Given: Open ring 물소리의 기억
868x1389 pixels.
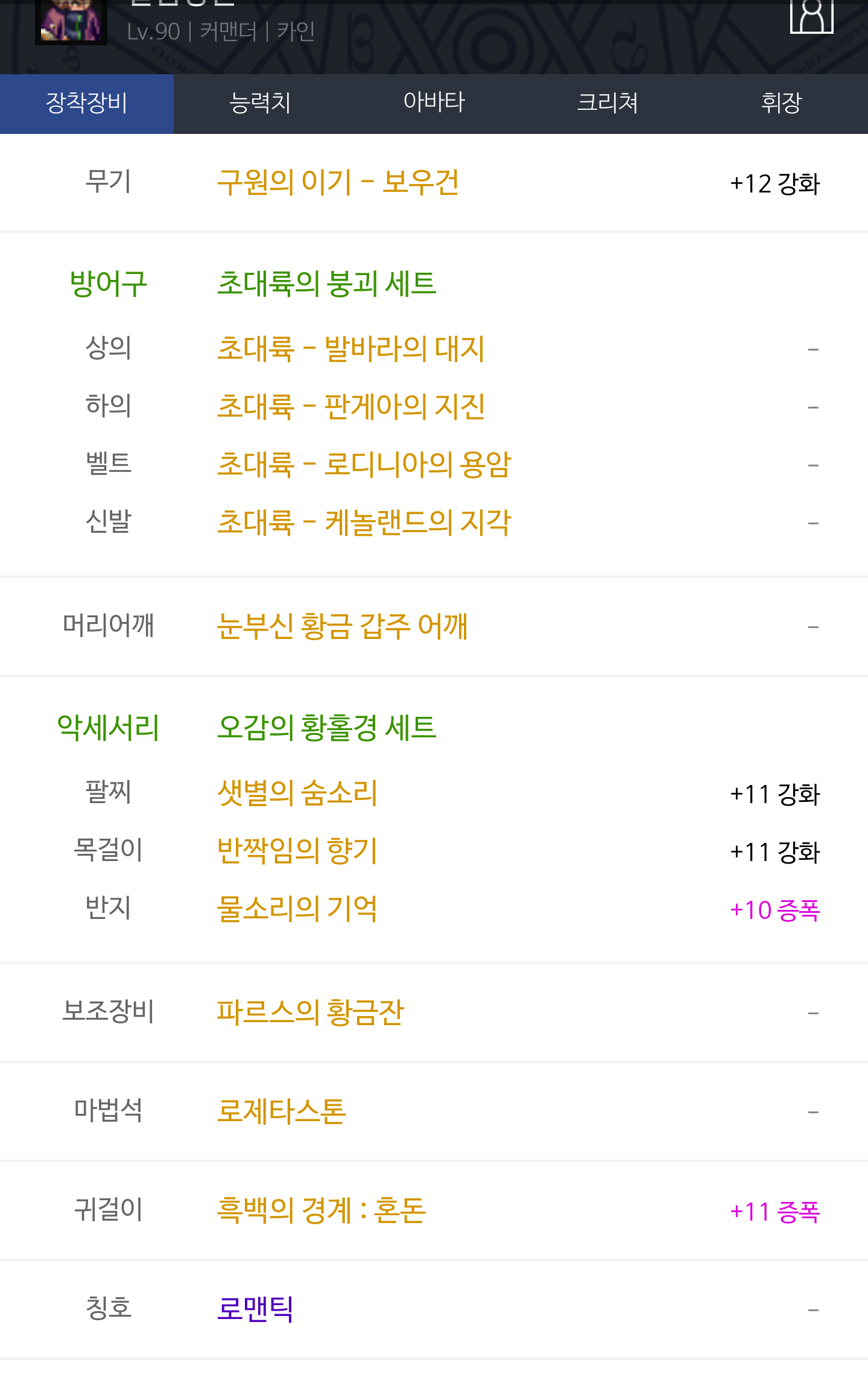Looking at the screenshot, I should click(297, 909).
